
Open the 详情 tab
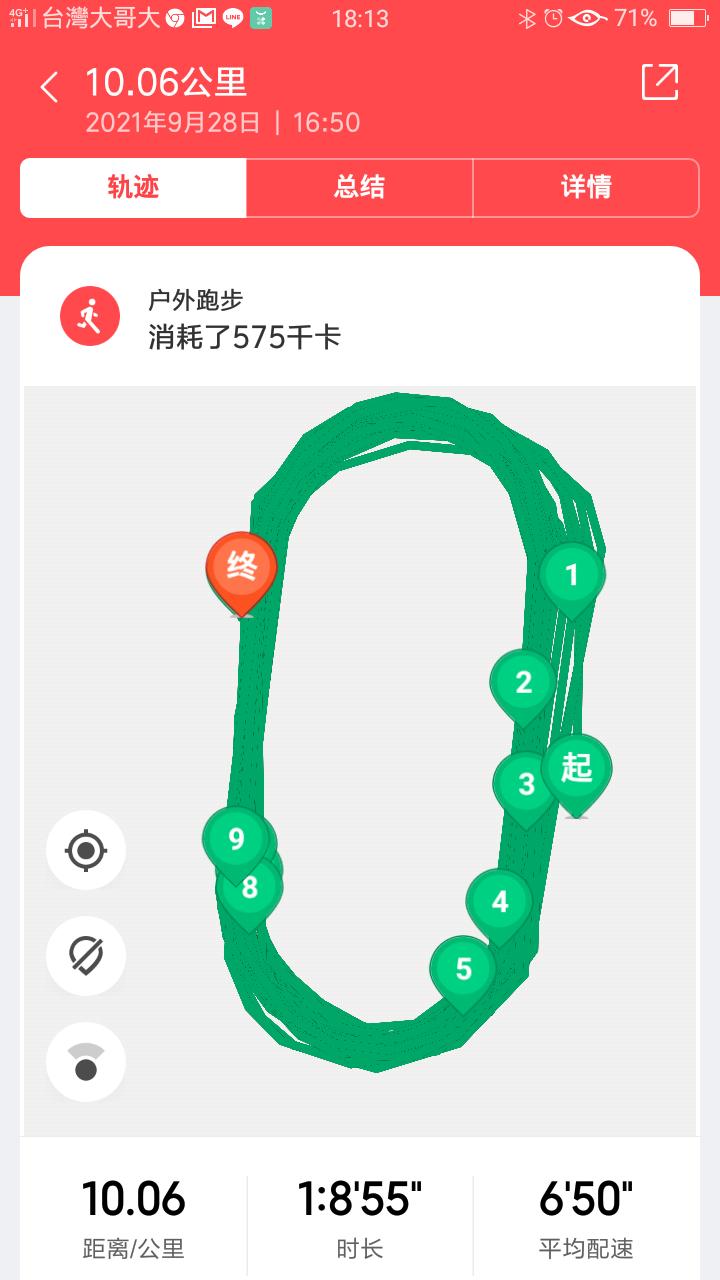[586, 187]
